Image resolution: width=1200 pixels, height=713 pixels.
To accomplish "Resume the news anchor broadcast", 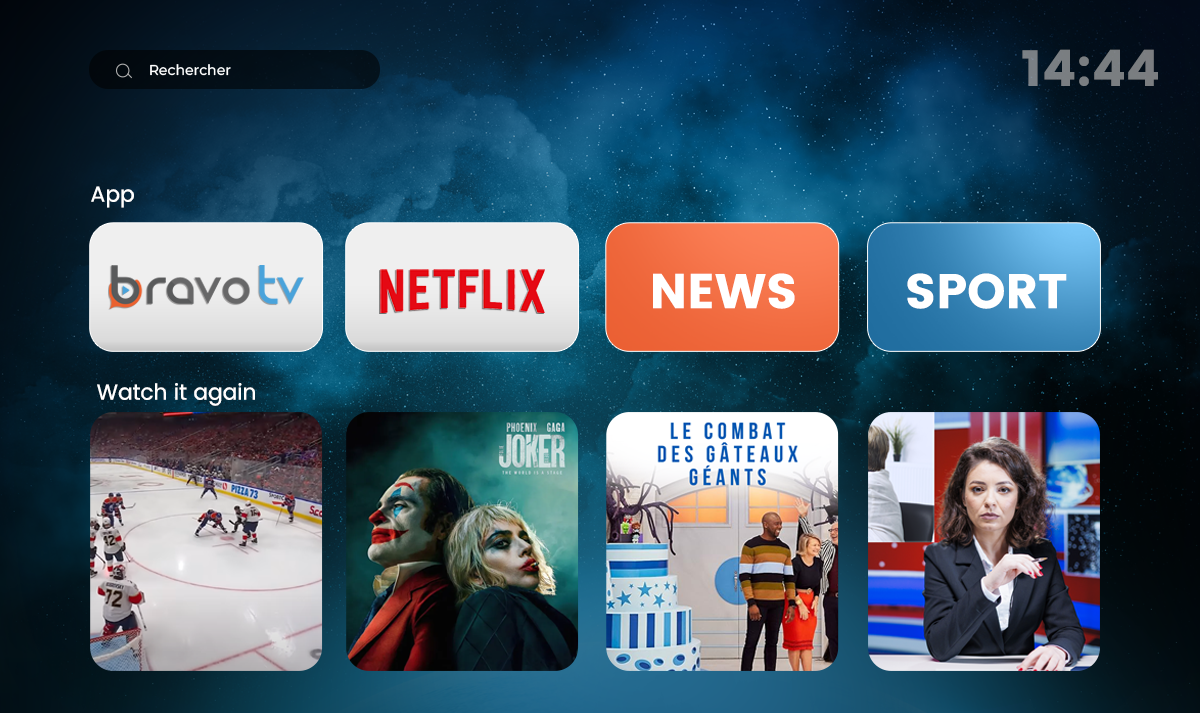I will (984, 541).
